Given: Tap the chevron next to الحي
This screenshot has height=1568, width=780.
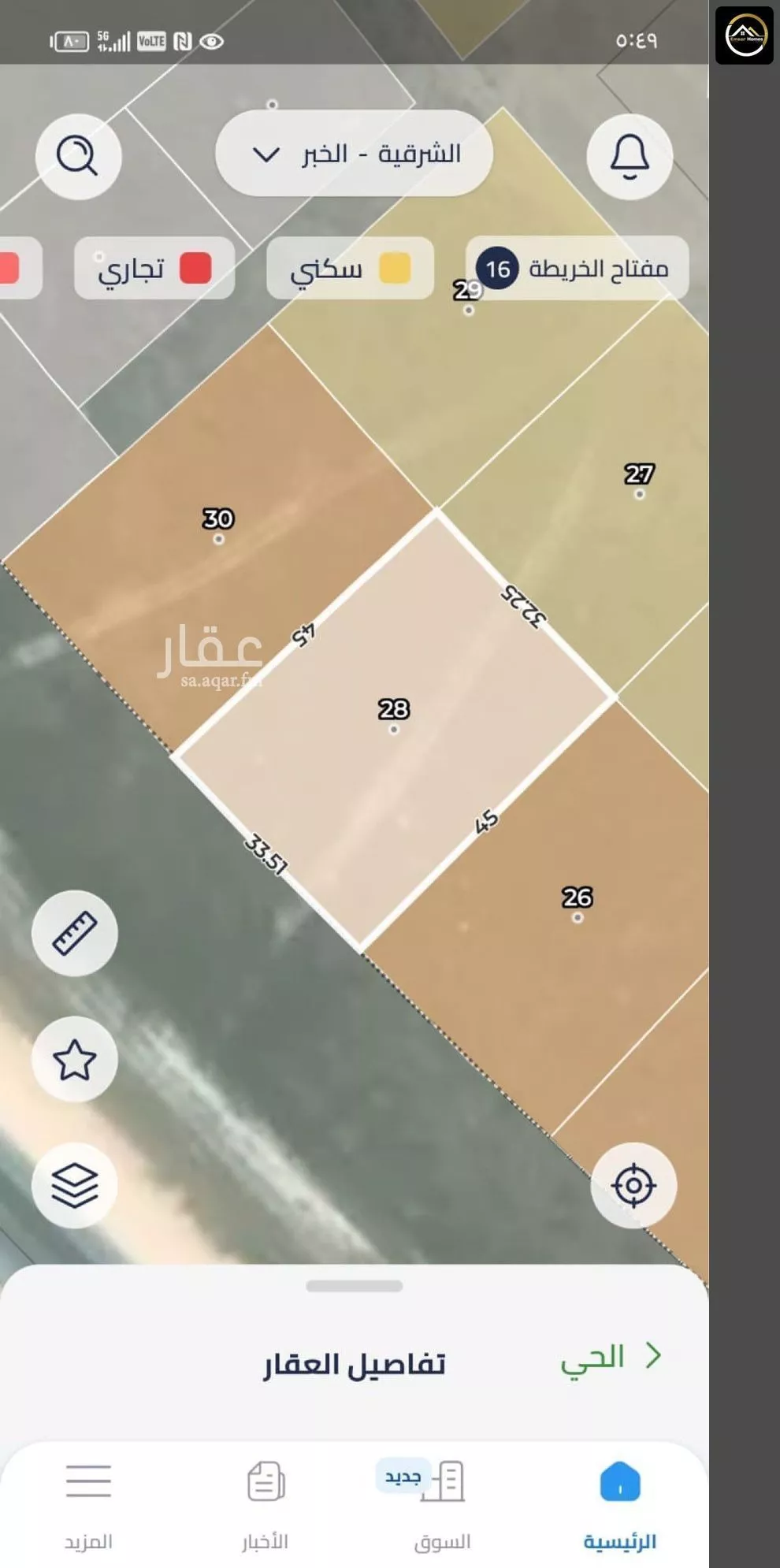Looking at the screenshot, I should click(x=651, y=1357).
